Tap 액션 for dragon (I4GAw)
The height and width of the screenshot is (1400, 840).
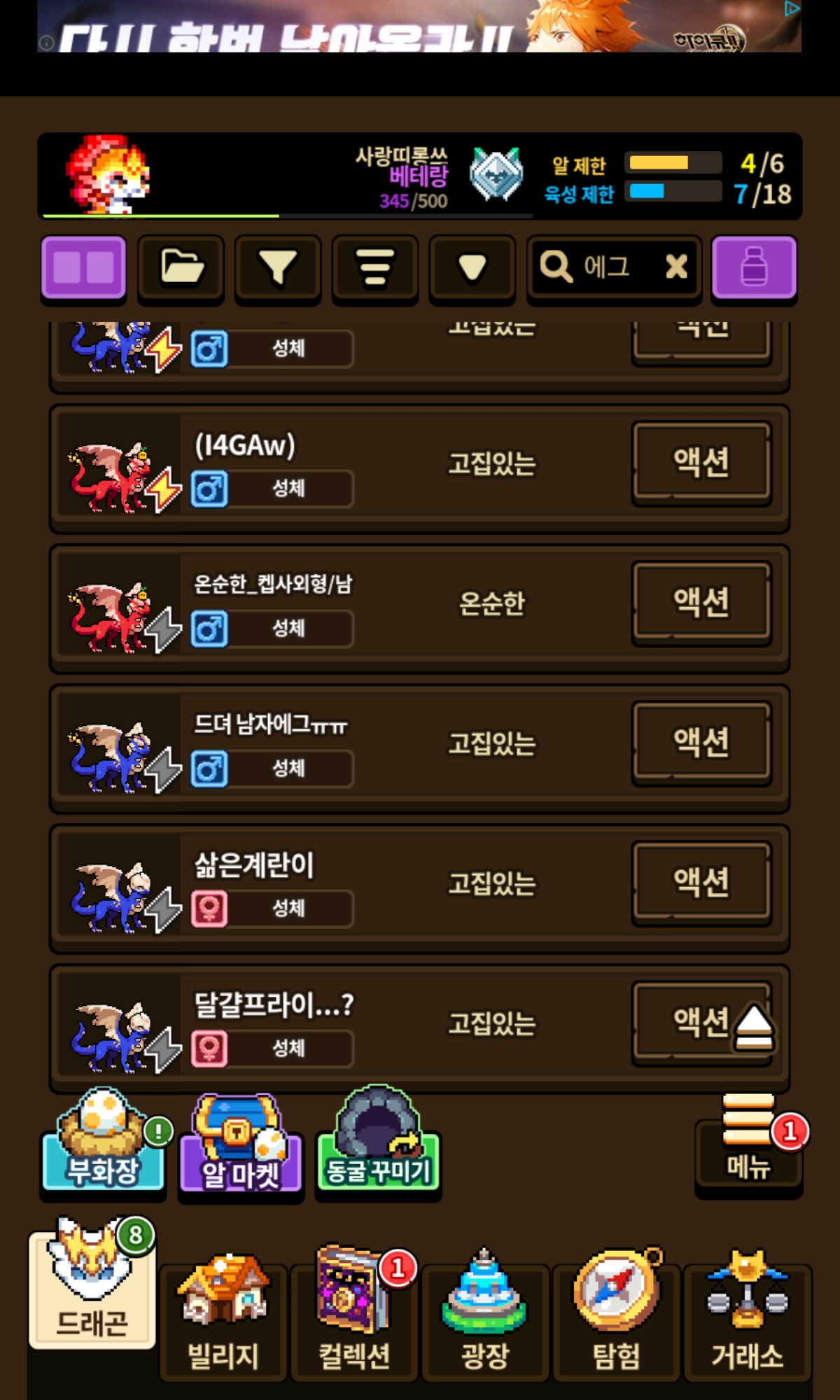tap(701, 462)
